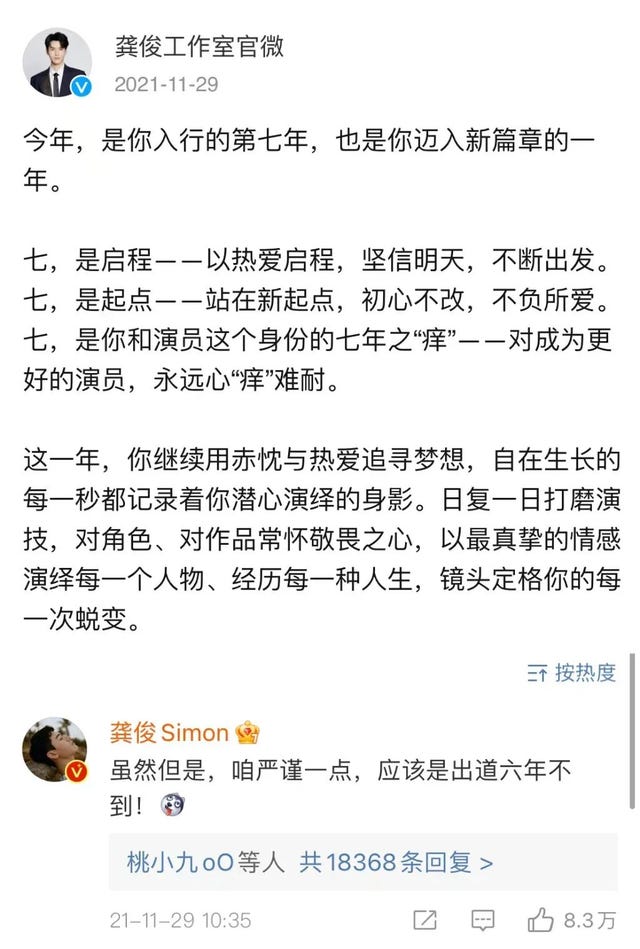
Task: Open 龚俊工作室官微 profile avatar
Action: (x=57, y=63)
